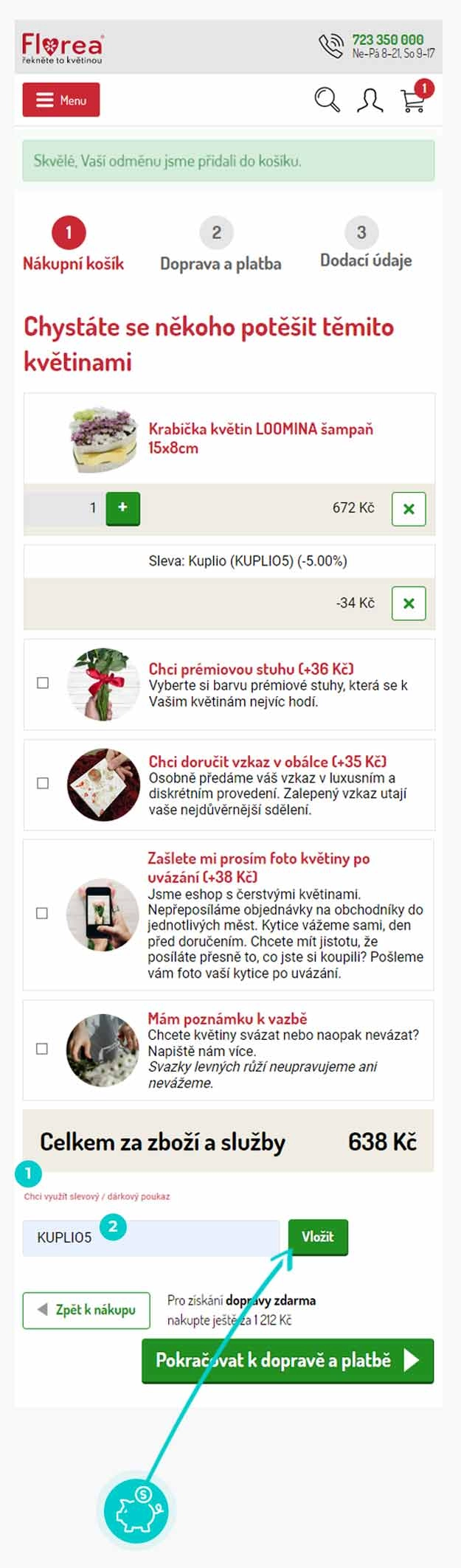Open the user account icon

click(x=370, y=100)
